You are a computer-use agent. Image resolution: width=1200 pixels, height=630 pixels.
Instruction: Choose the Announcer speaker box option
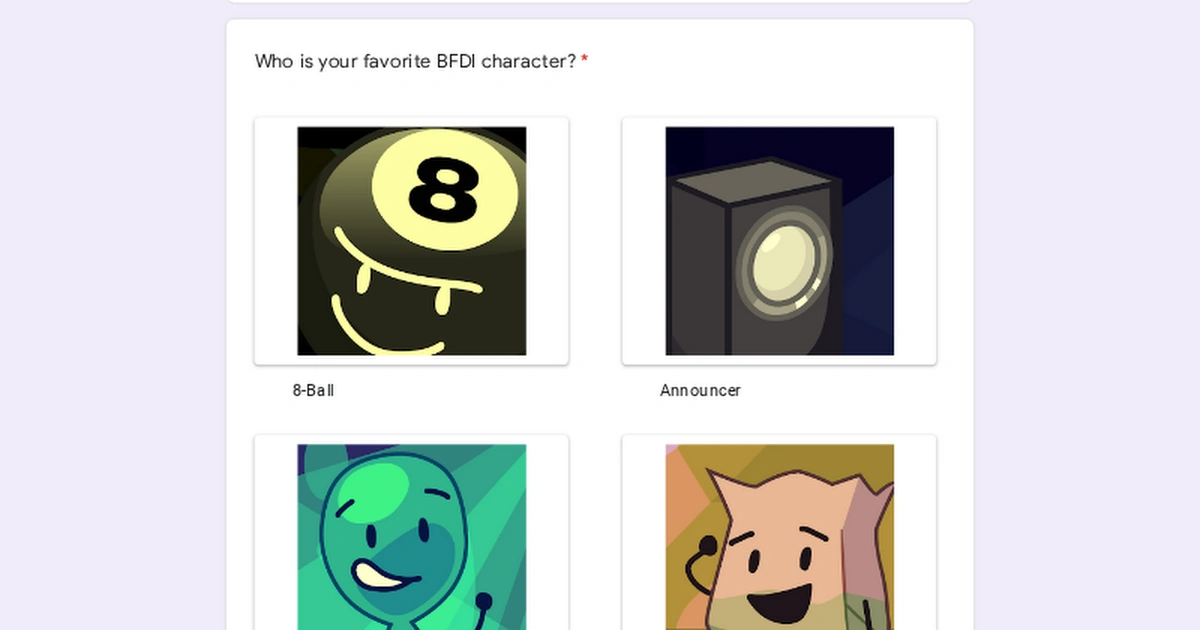[x=779, y=241]
